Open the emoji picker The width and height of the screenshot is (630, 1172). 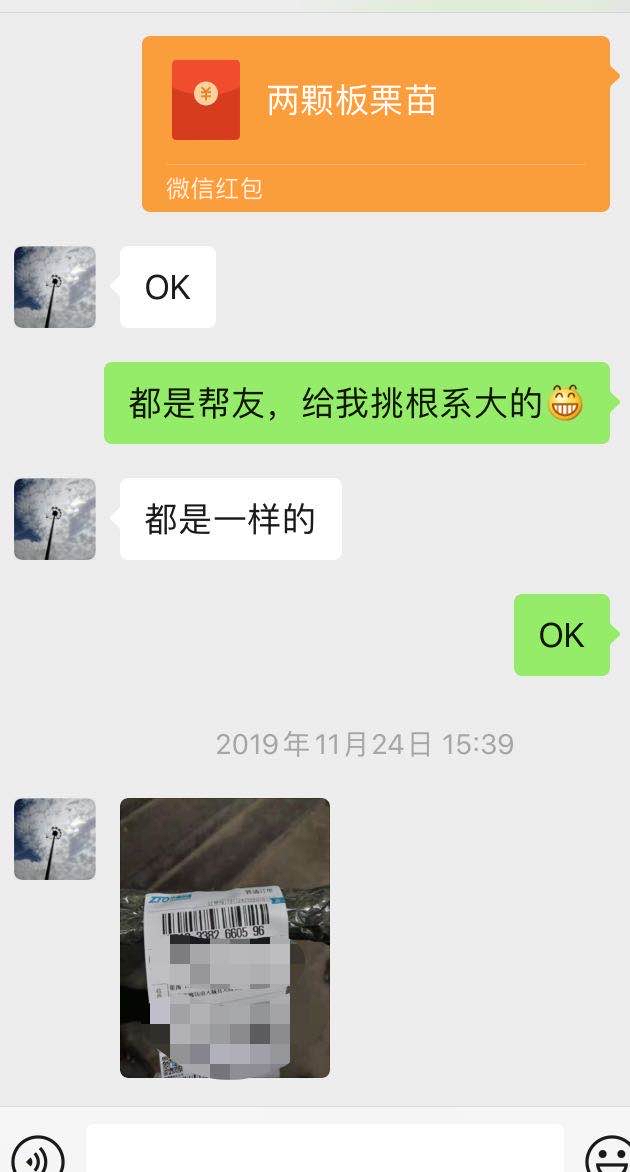608,1154
